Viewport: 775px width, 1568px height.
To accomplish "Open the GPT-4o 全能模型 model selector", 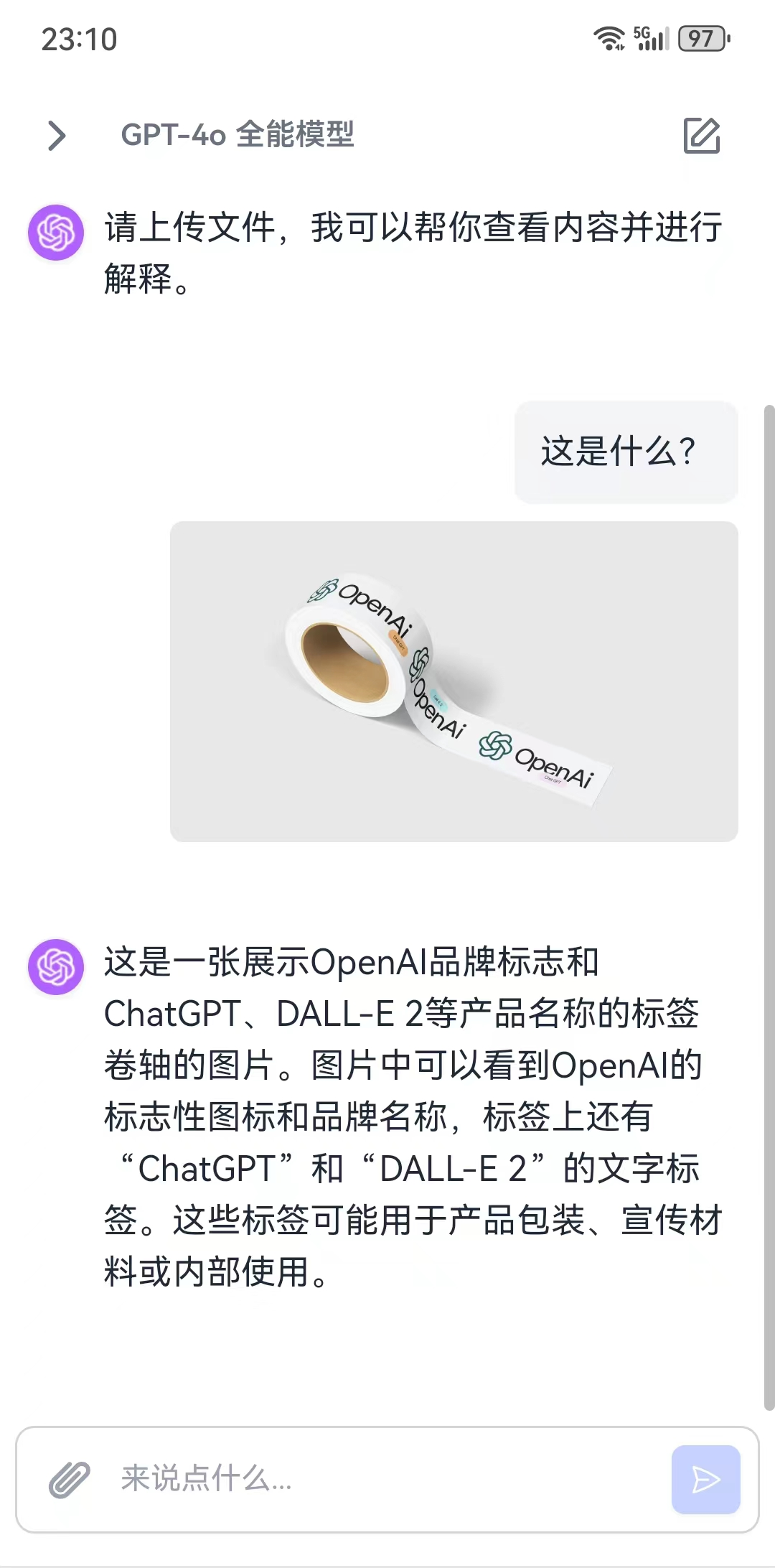I will tap(238, 135).
